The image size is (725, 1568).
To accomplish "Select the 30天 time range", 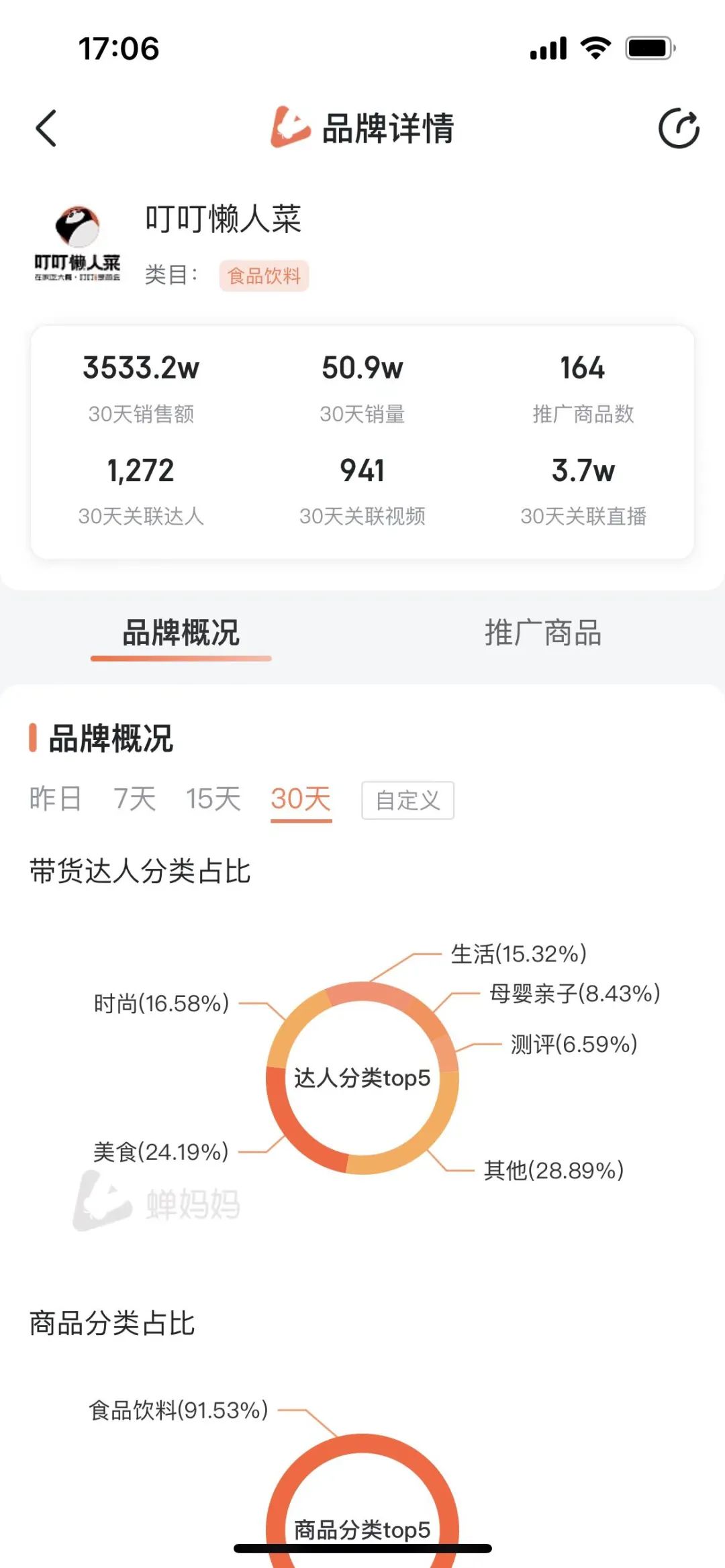I will (301, 799).
